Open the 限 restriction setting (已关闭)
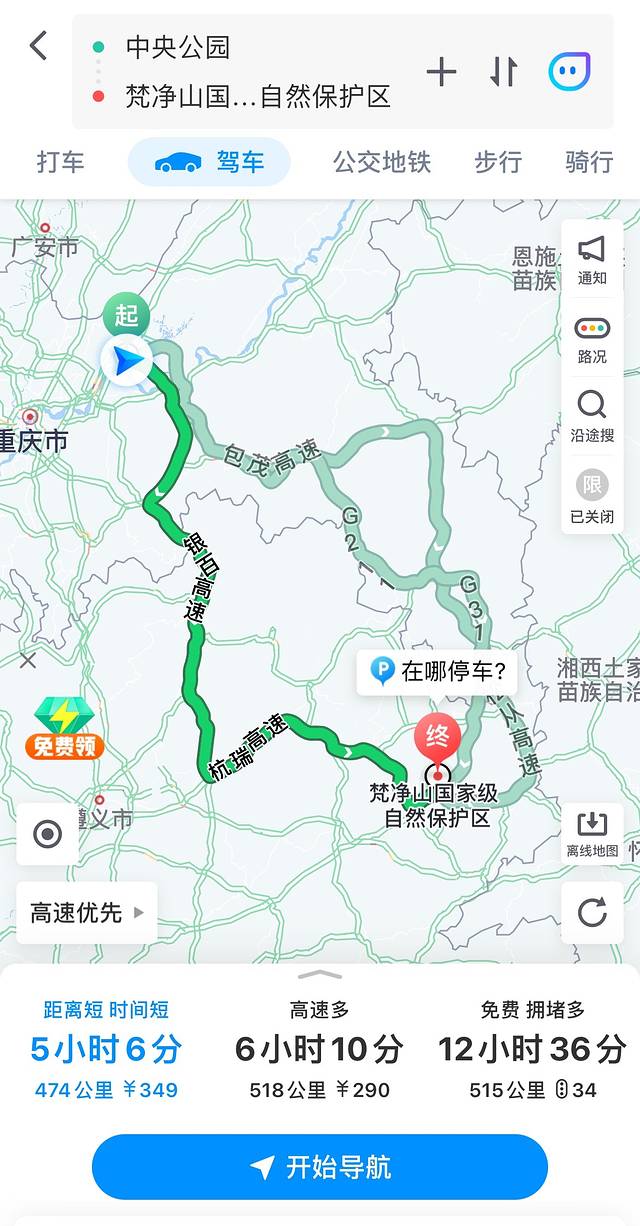Viewport: 640px width, 1226px height. (x=592, y=496)
